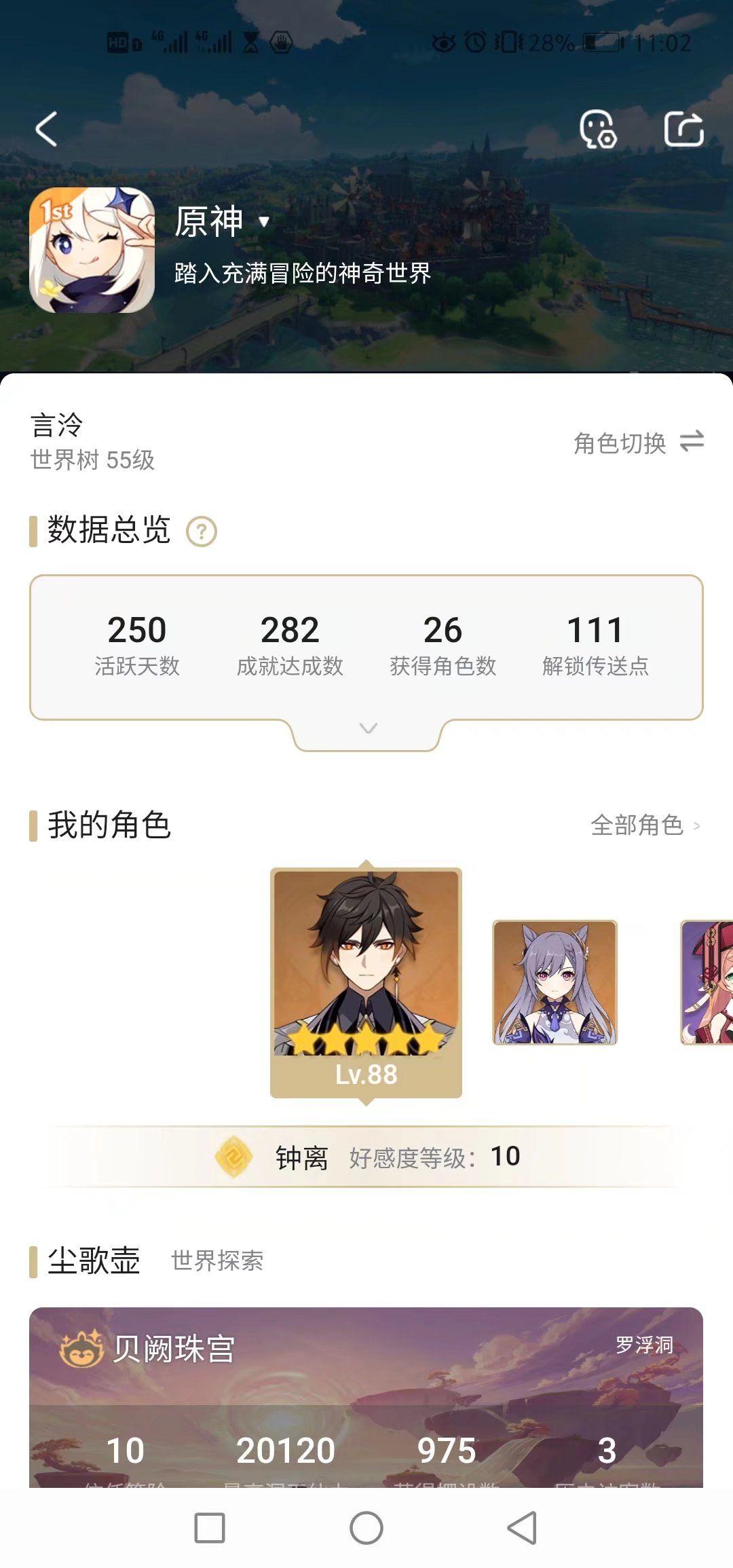
Task: Open the 贝阙珠宫 teapot card
Action: point(366,1397)
